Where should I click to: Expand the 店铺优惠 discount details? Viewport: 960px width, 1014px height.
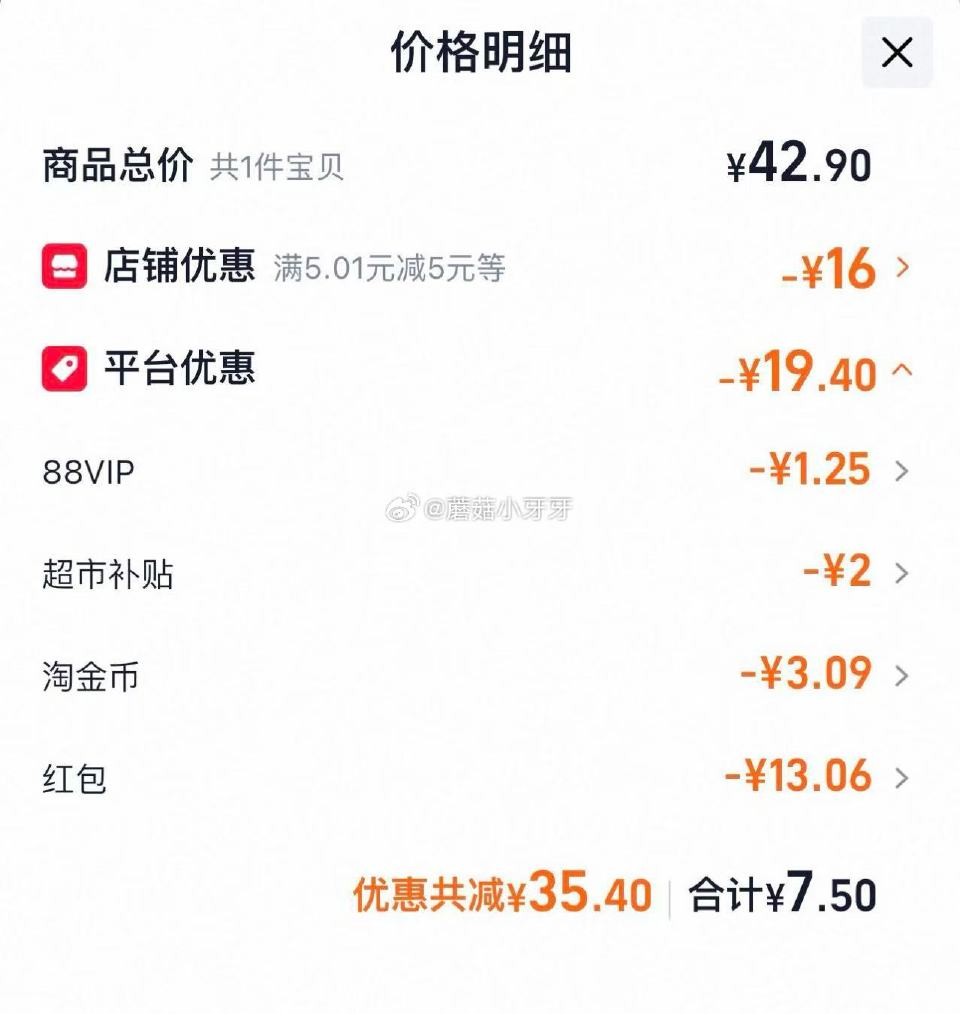point(901,265)
